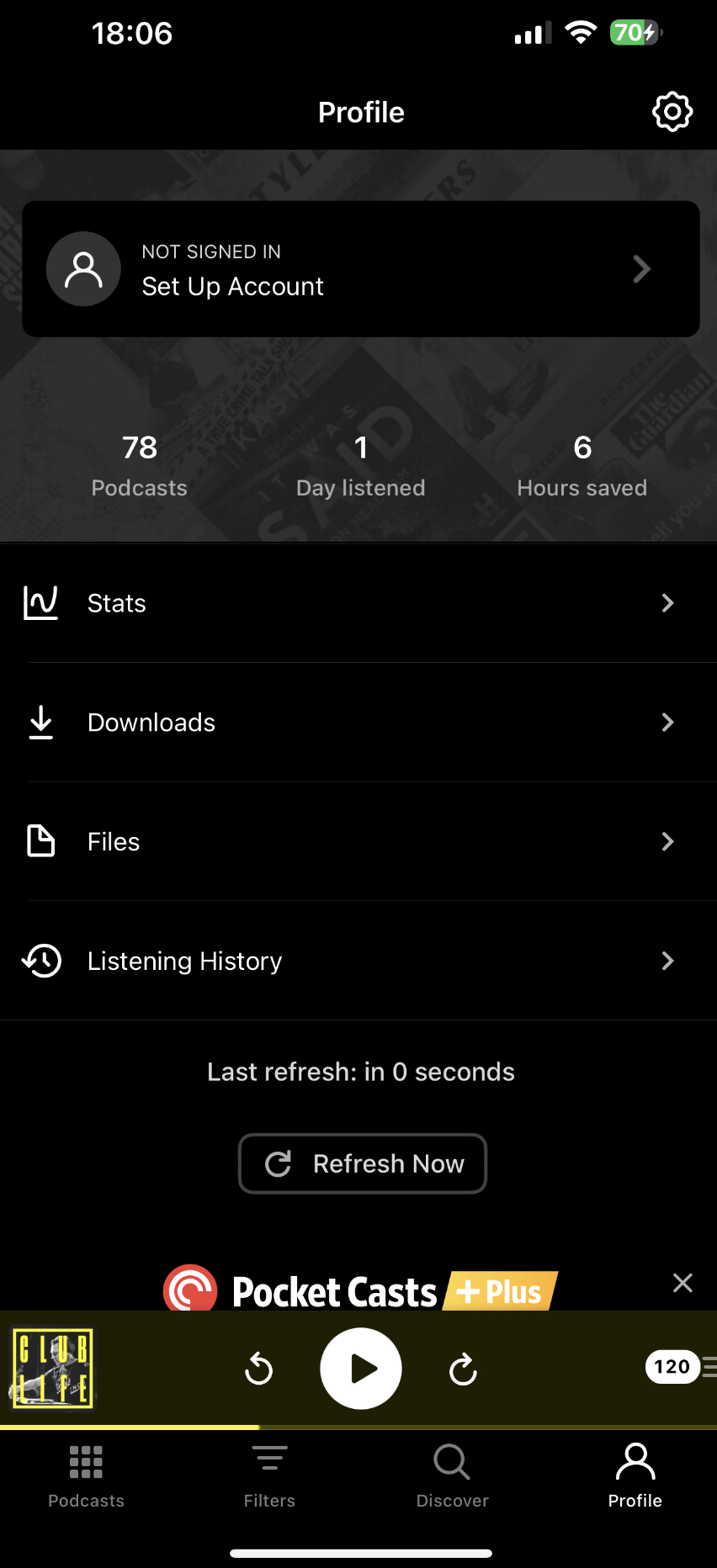Expand the Set Up Account row

pyautogui.click(x=360, y=268)
